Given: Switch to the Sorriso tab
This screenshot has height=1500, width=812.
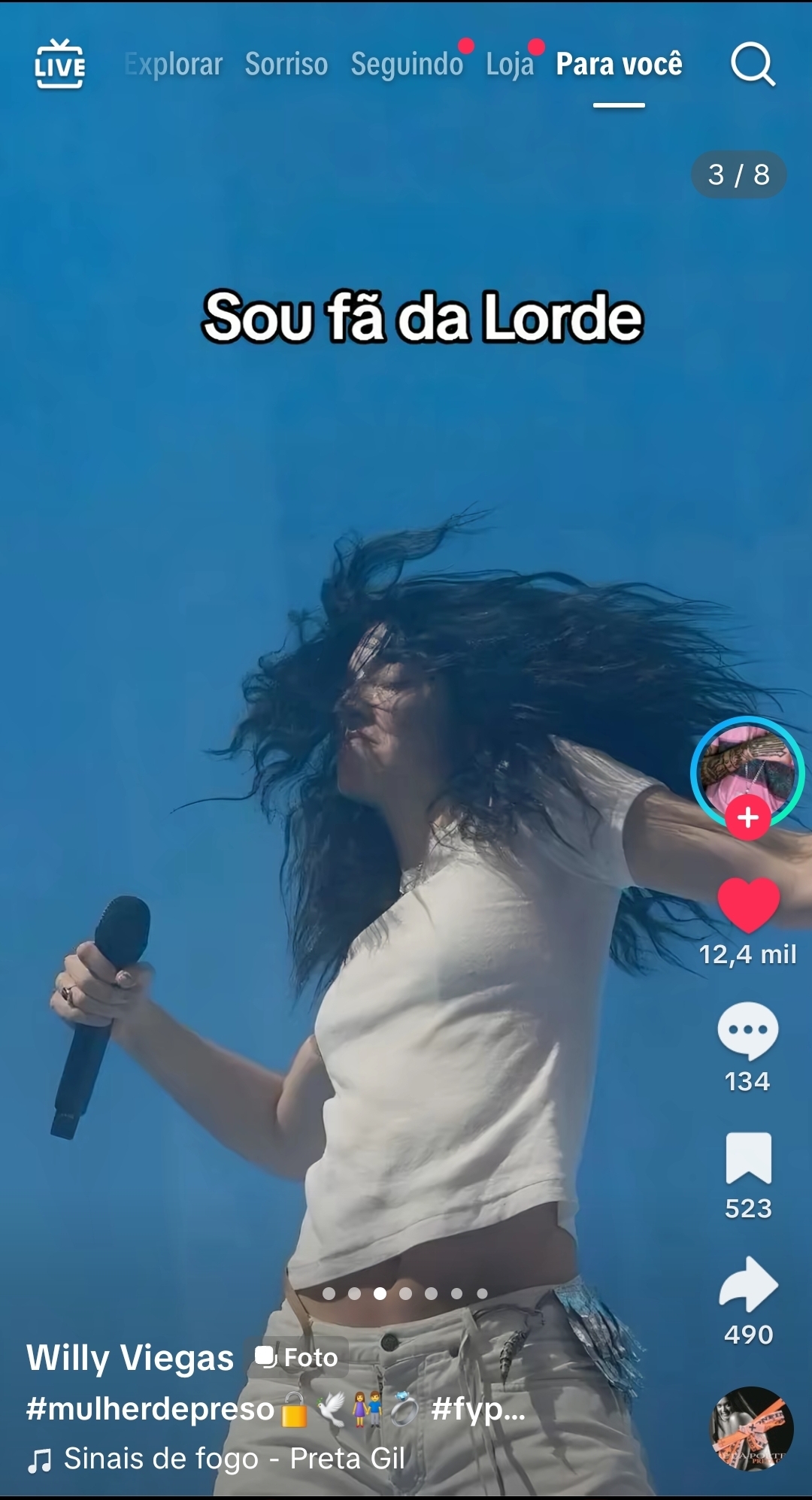Looking at the screenshot, I should pos(286,65).
